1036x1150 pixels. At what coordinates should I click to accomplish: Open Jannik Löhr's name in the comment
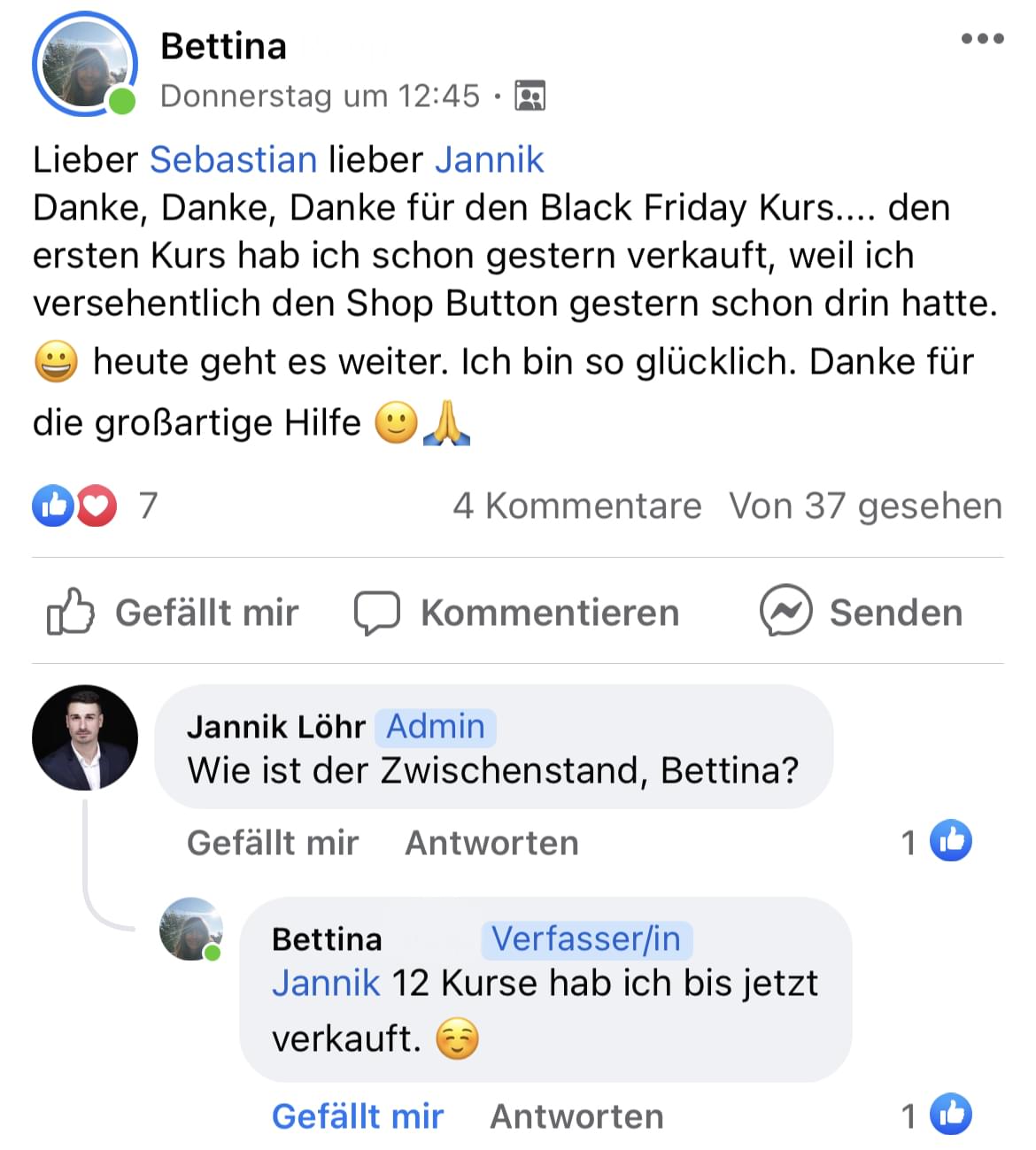pyautogui.click(x=276, y=727)
